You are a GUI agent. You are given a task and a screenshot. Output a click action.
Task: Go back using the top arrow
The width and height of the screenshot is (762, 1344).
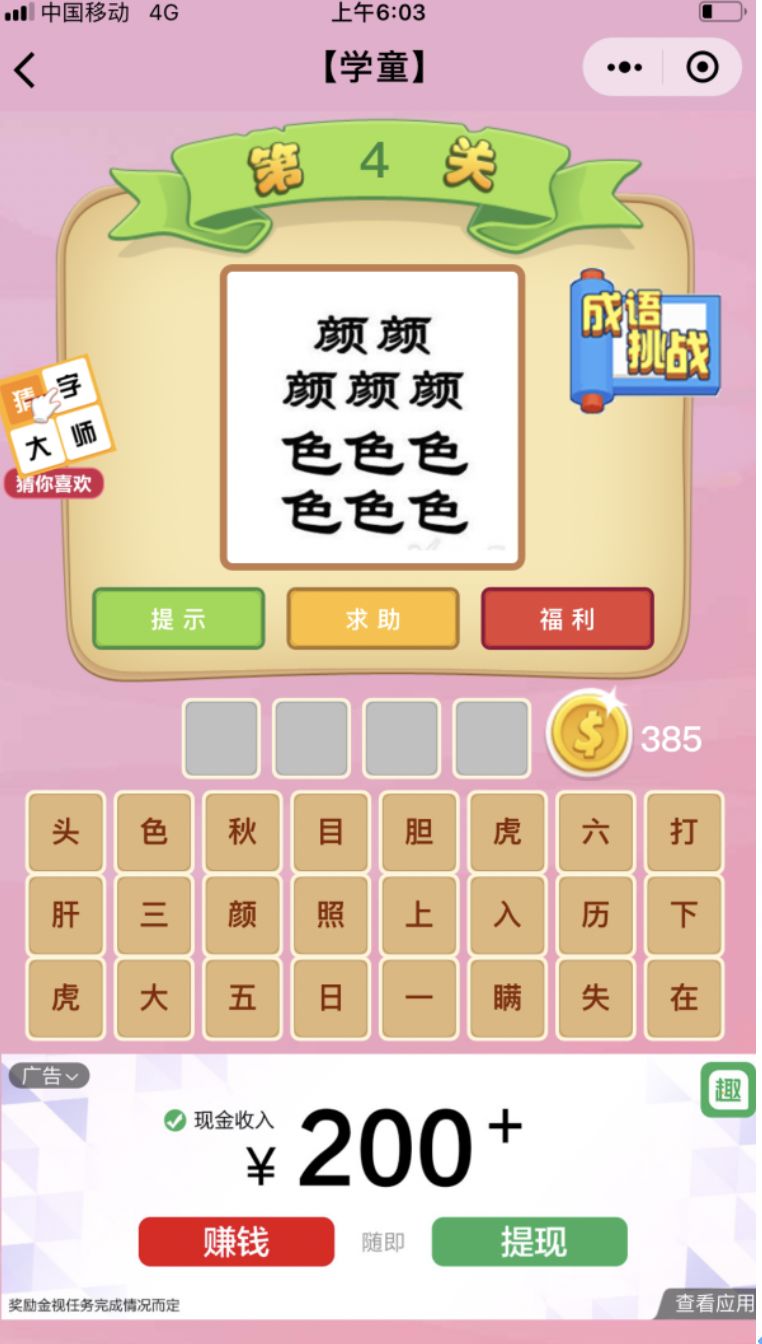pyautogui.click(x=25, y=69)
